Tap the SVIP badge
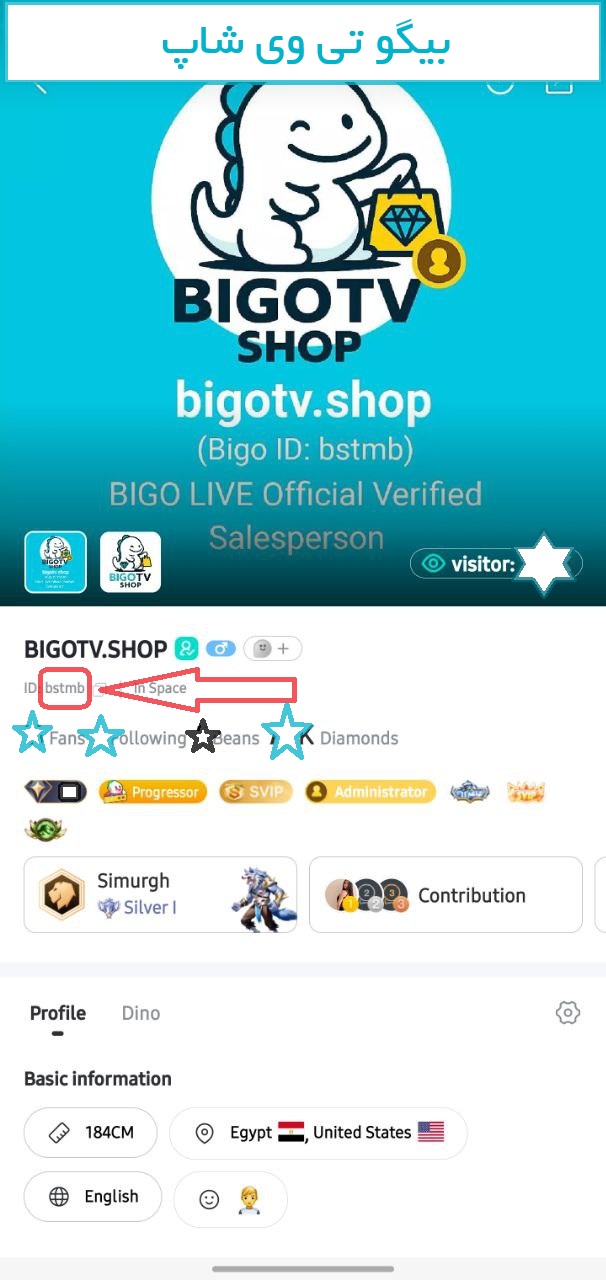 pos(254,792)
